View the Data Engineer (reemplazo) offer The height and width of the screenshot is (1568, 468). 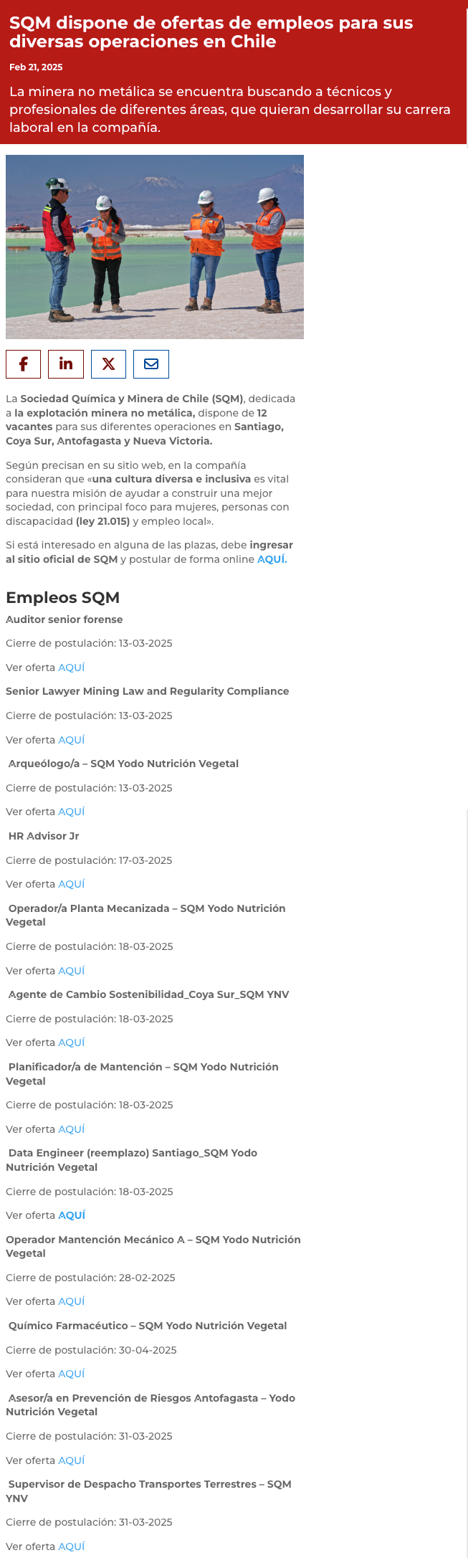71,1215
